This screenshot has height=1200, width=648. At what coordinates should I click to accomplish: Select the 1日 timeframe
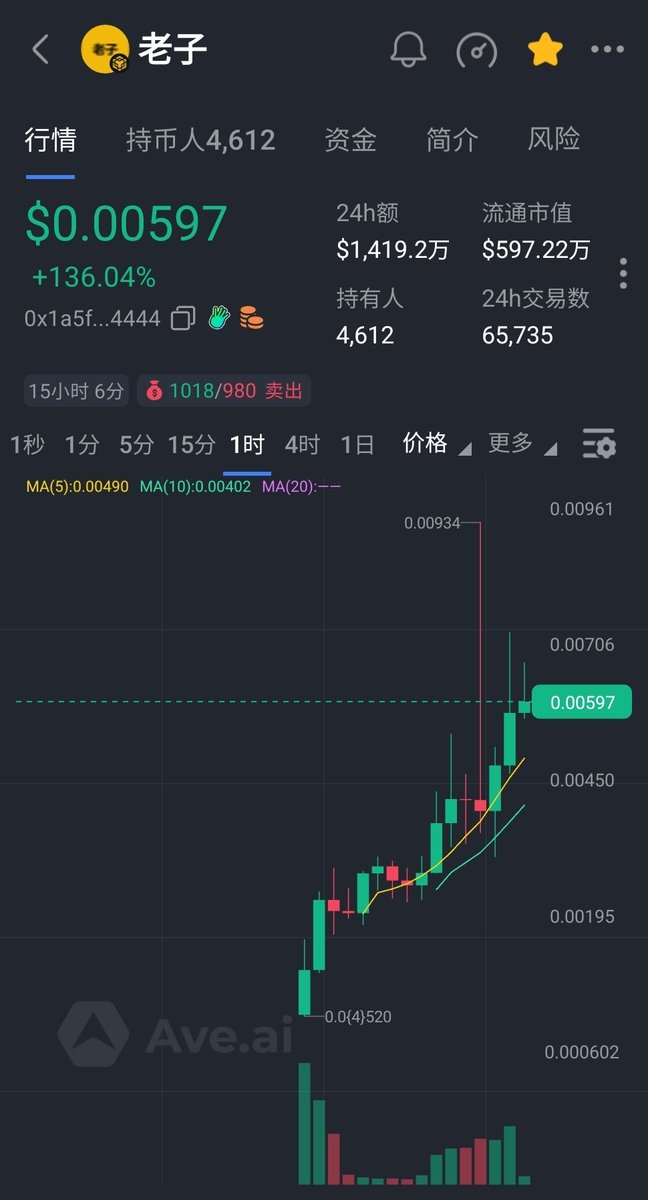pyautogui.click(x=357, y=444)
